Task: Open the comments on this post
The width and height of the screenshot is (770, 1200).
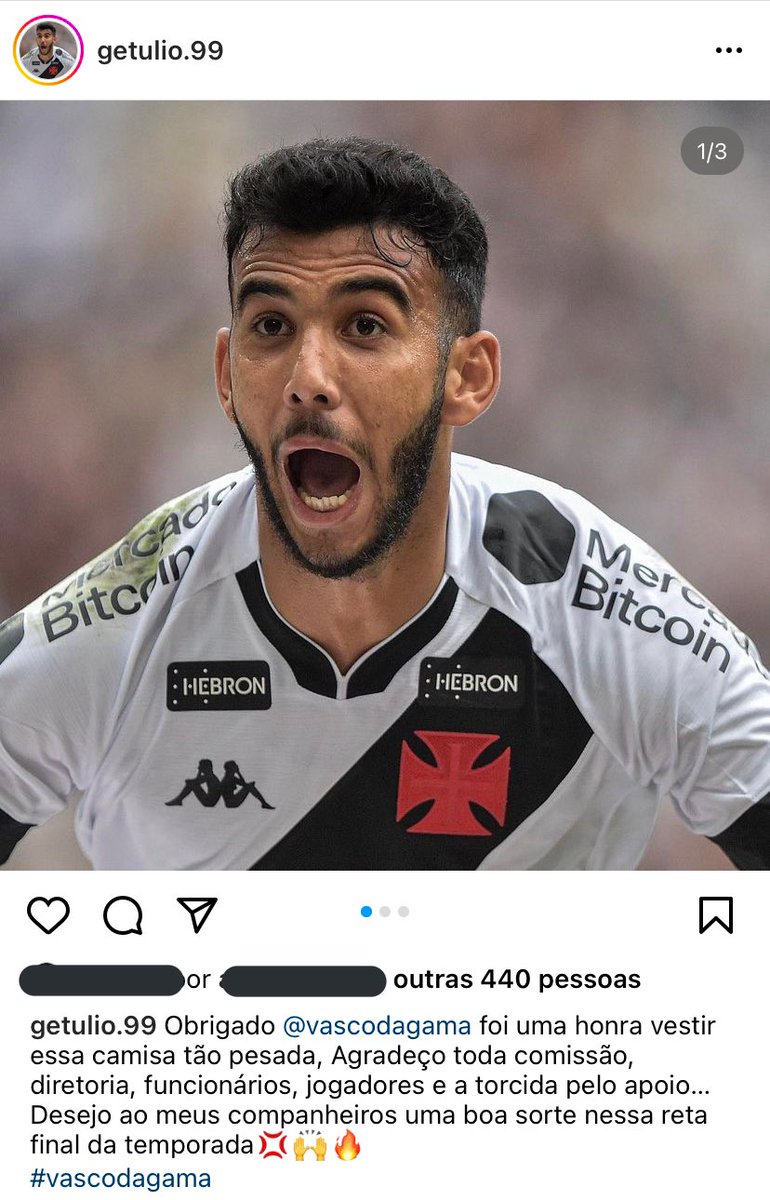Action: pos(123,915)
